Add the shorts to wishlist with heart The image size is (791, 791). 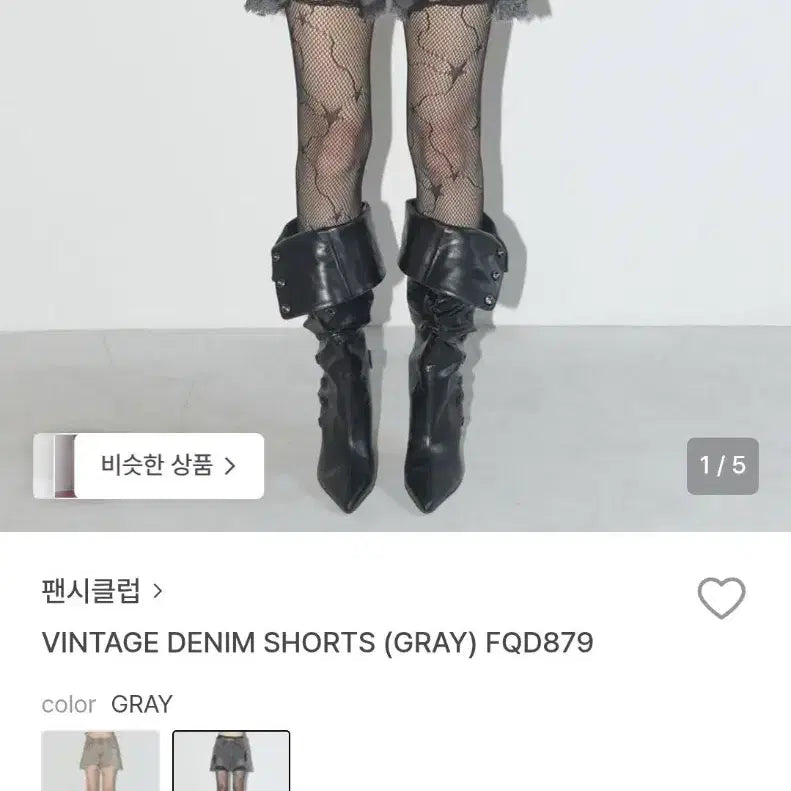click(x=721, y=598)
